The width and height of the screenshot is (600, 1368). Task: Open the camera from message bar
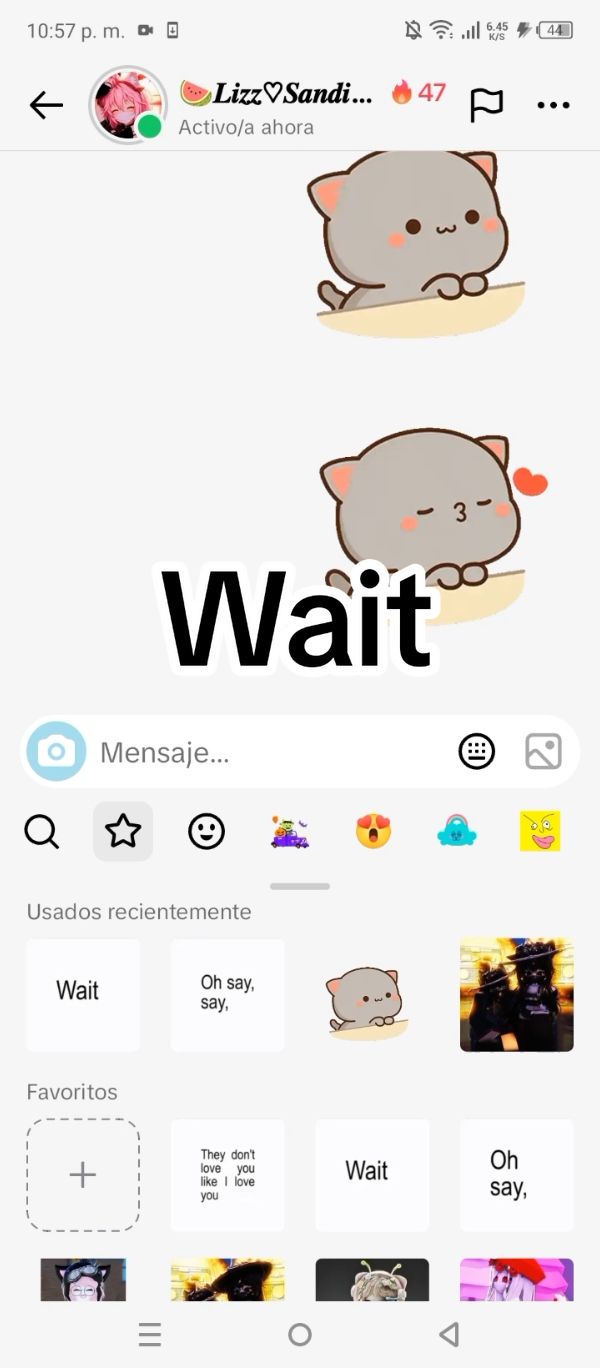point(57,751)
